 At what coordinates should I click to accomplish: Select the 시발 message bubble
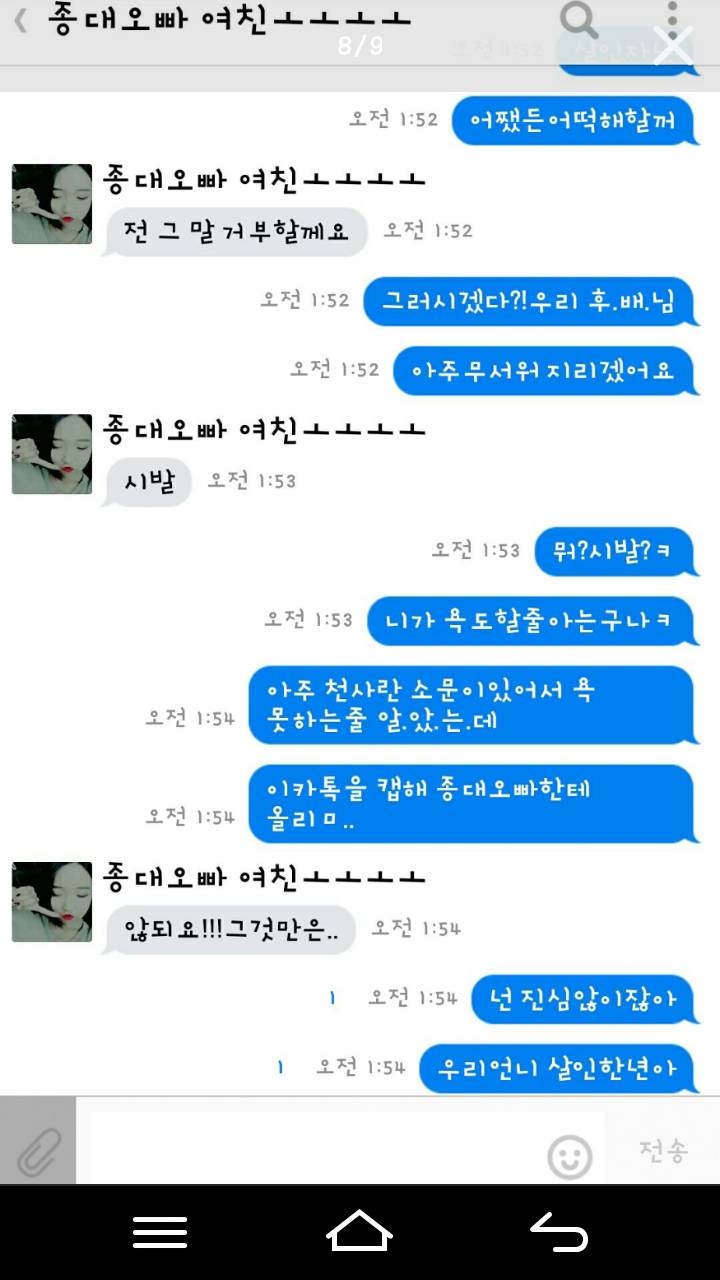pos(147,481)
